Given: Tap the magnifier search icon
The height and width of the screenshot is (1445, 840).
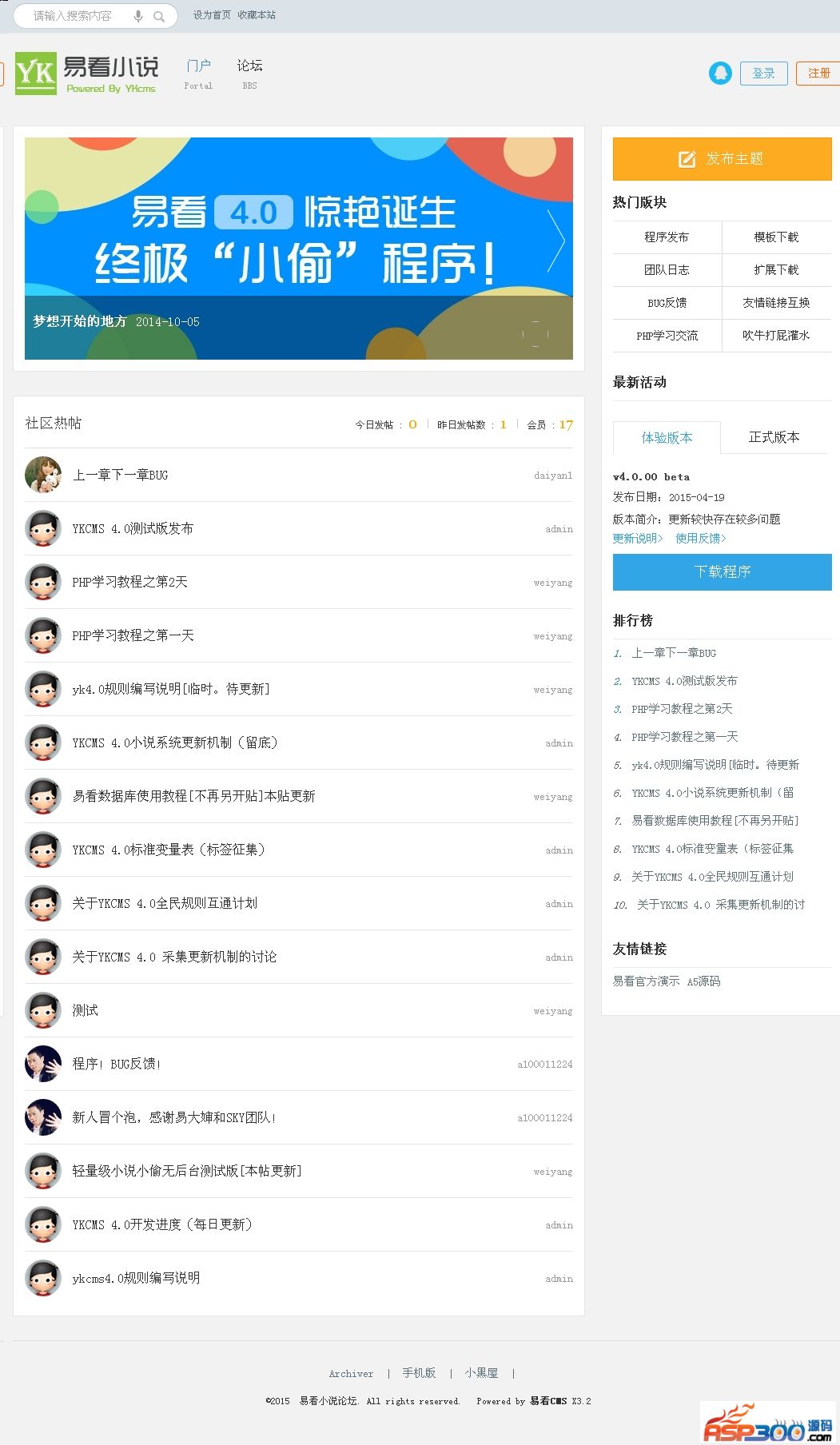Looking at the screenshot, I should coord(159,16).
